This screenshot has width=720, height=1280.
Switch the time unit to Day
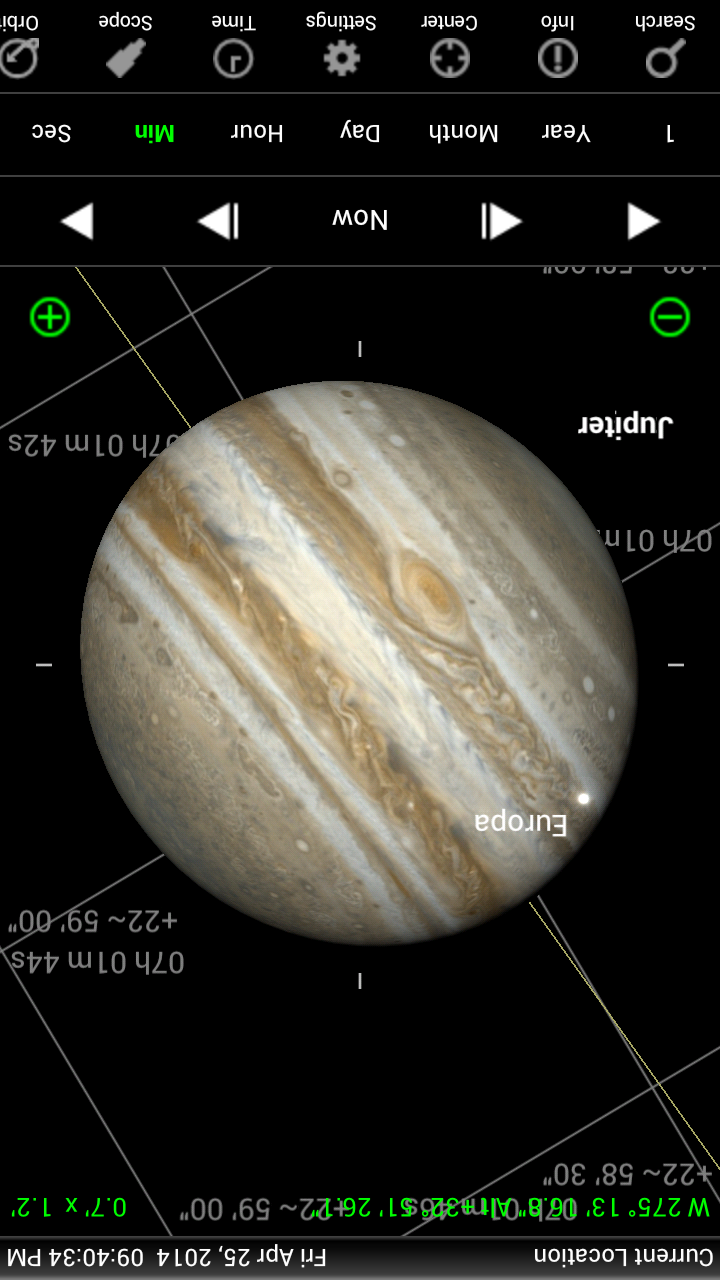360,133
